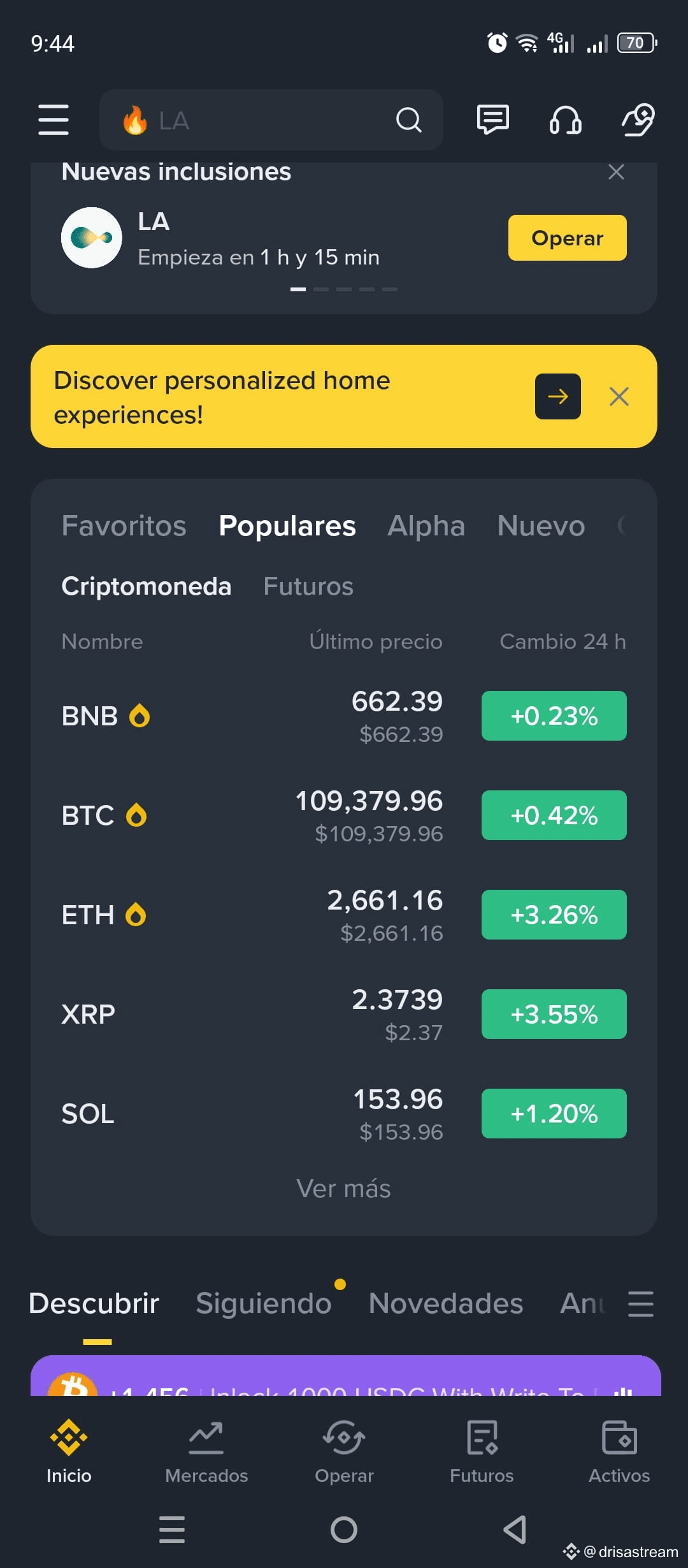Tap the Operar button for LA
688x1568 pixels.
pos(567,238)
